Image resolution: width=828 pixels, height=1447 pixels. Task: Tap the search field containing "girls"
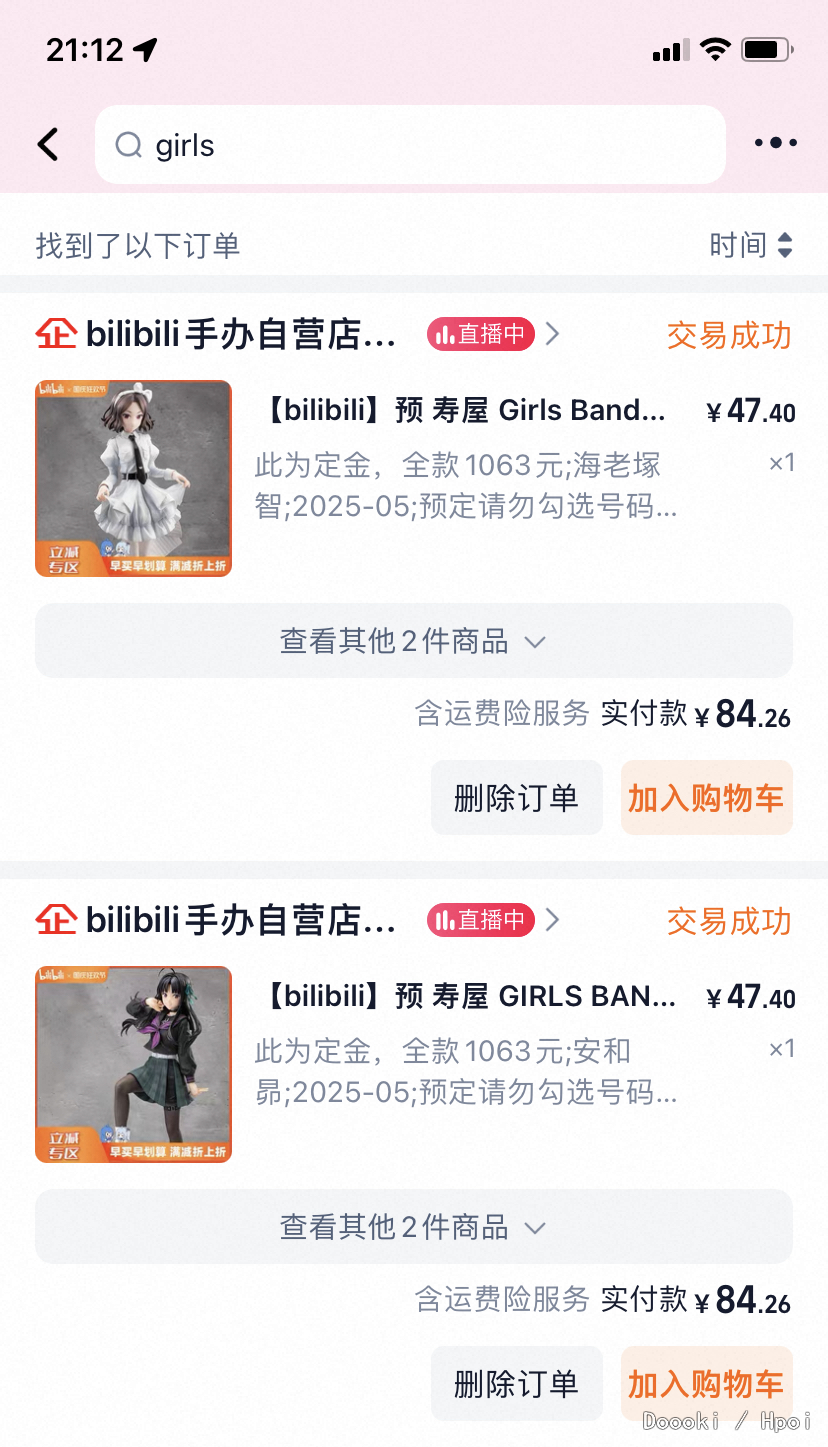tap(410, 145)
